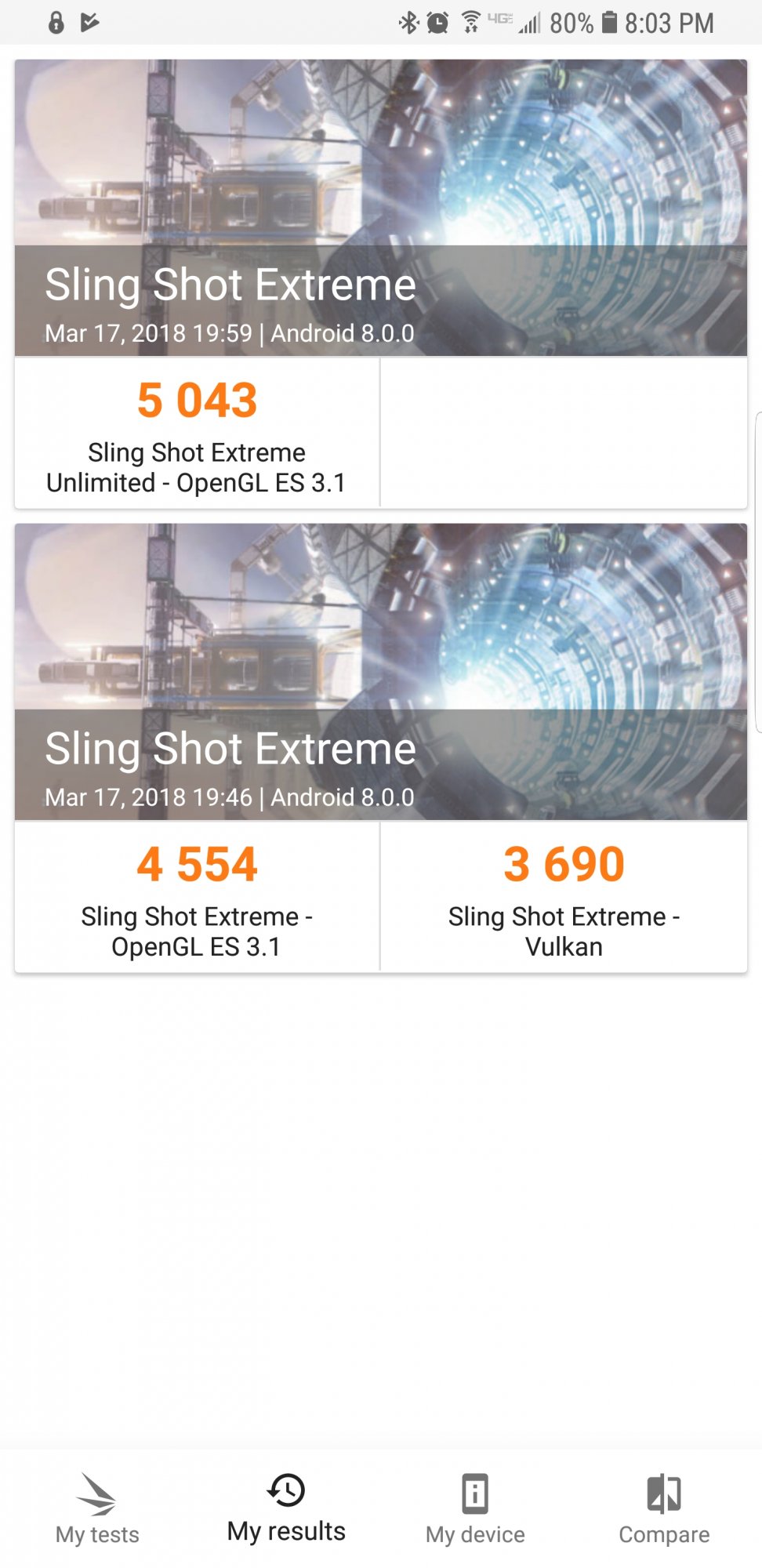
Task: Select the My results tab
Action: tap(286, 1509)
